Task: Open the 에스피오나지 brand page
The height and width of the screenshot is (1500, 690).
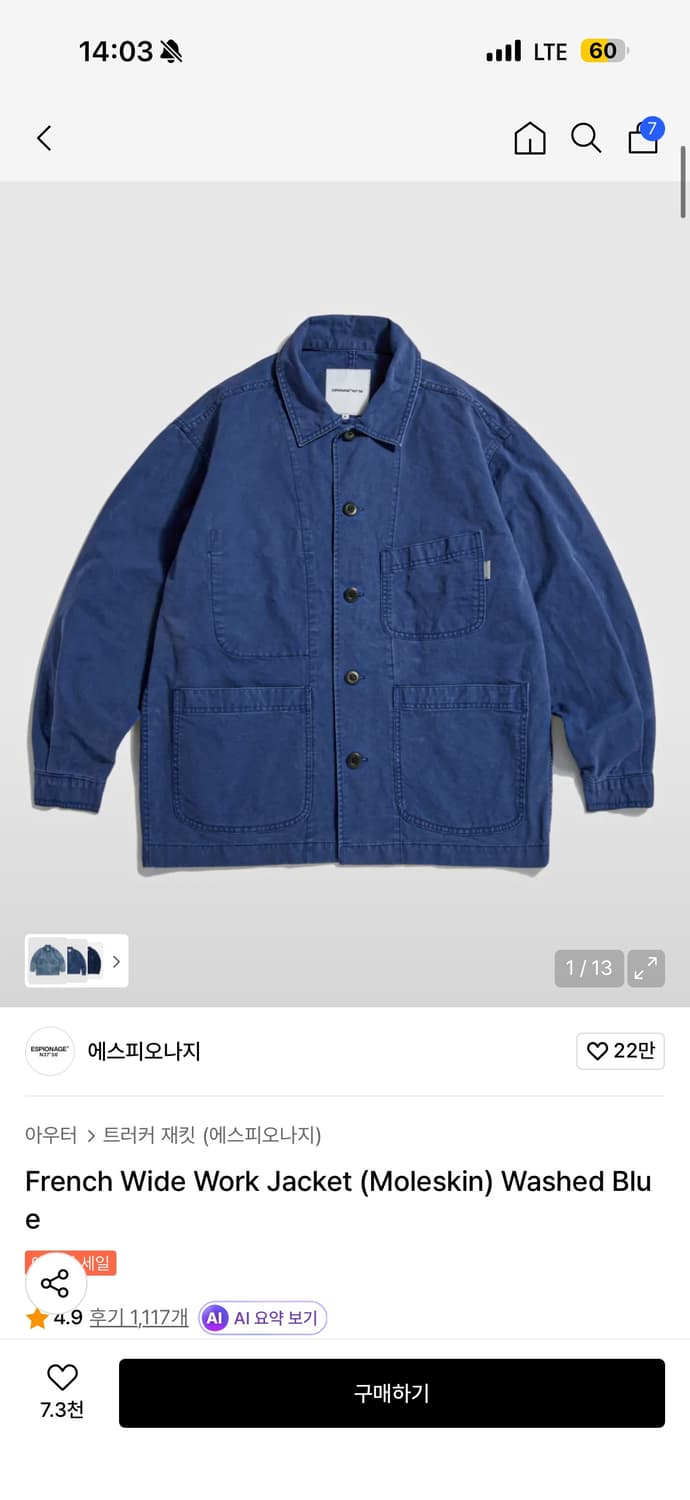Action: point(143,1051)
